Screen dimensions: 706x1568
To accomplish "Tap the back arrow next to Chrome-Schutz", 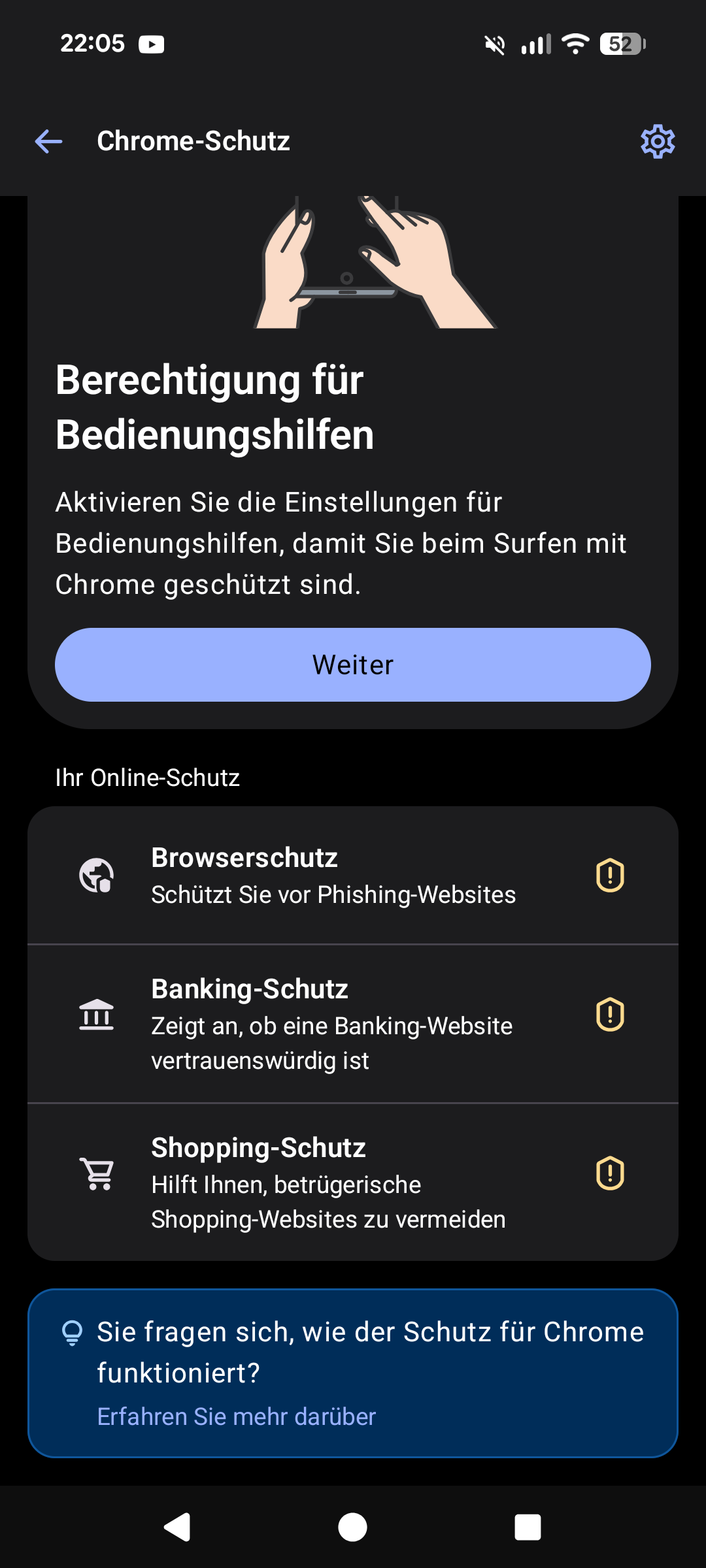I will (x=48, y=140).
